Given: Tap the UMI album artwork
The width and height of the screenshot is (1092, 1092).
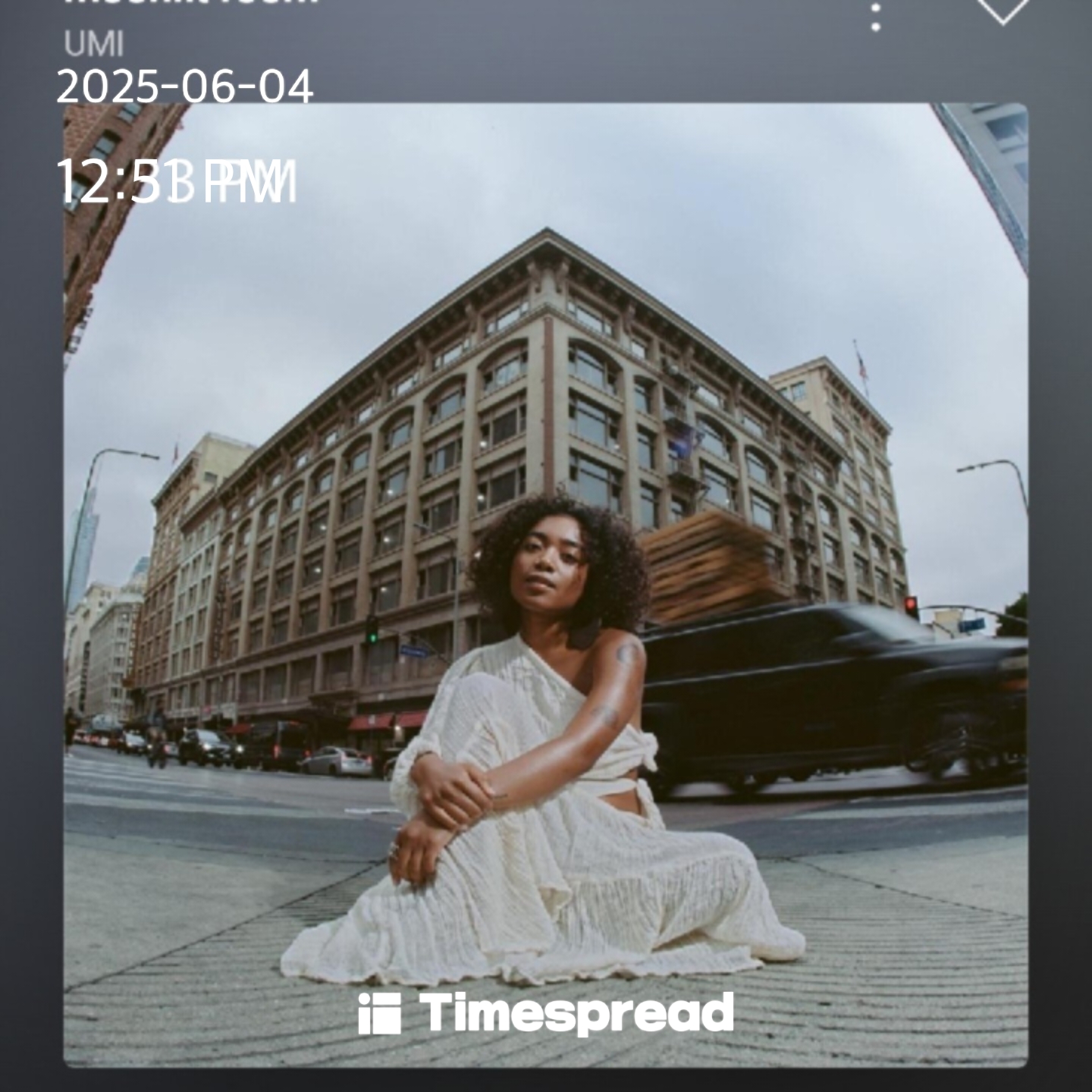Looking at the screenshot, I should point(545,584).
